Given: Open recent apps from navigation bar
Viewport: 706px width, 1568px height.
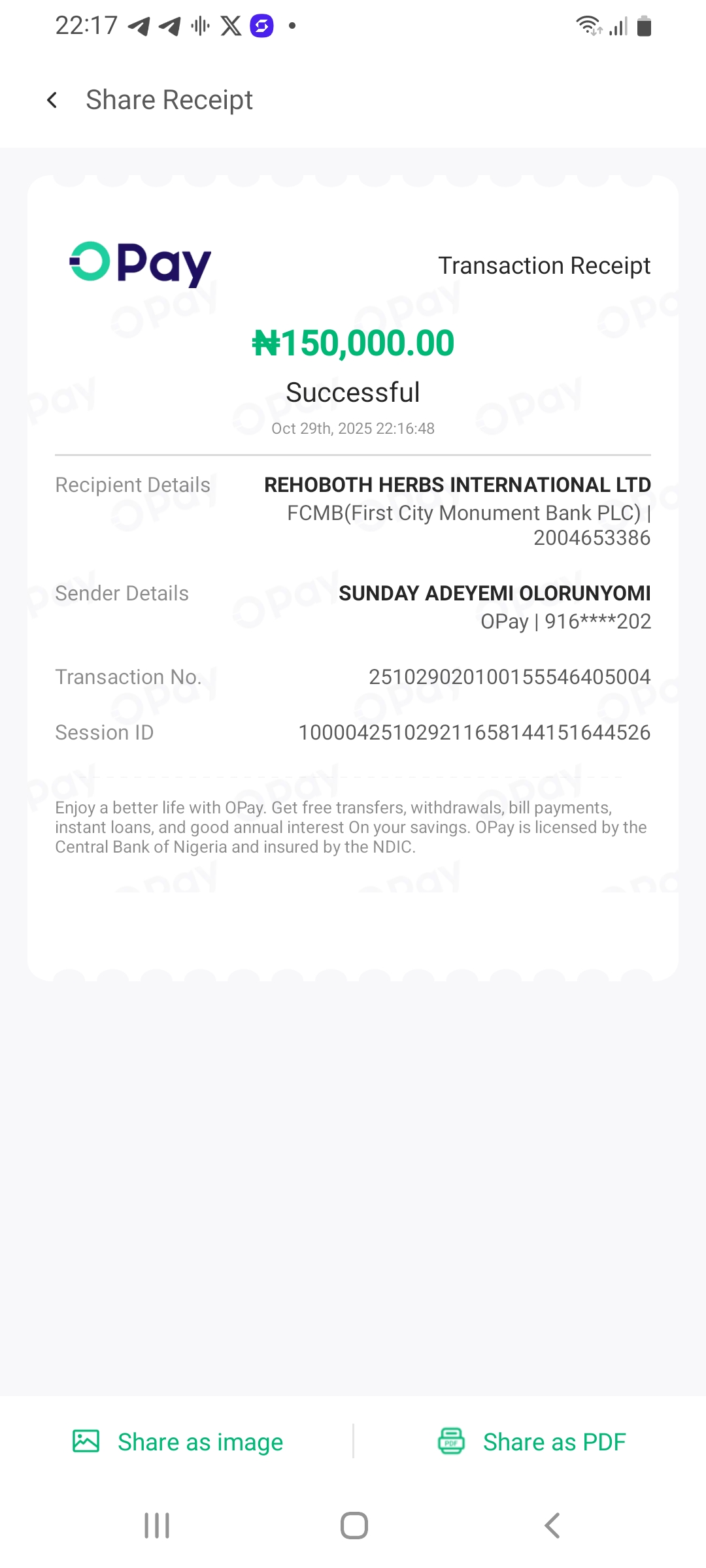Looking at the screenshot, I should tap(157, 1526).
